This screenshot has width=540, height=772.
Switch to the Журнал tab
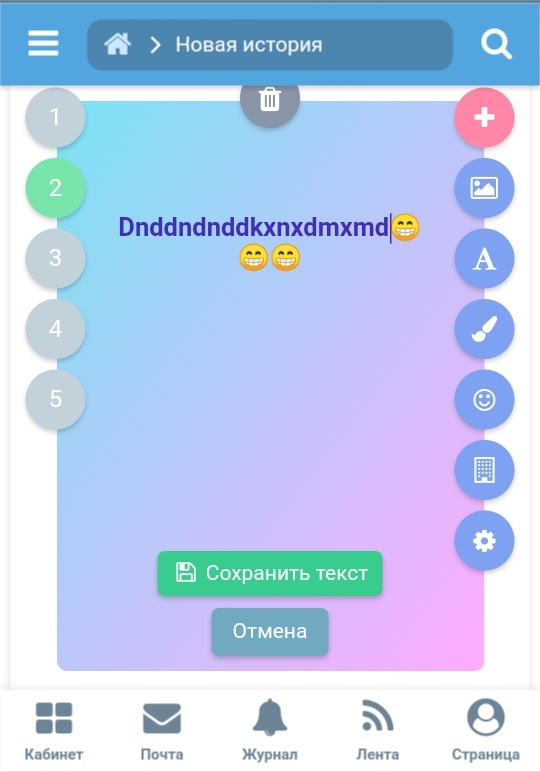(x=270, y=731)
